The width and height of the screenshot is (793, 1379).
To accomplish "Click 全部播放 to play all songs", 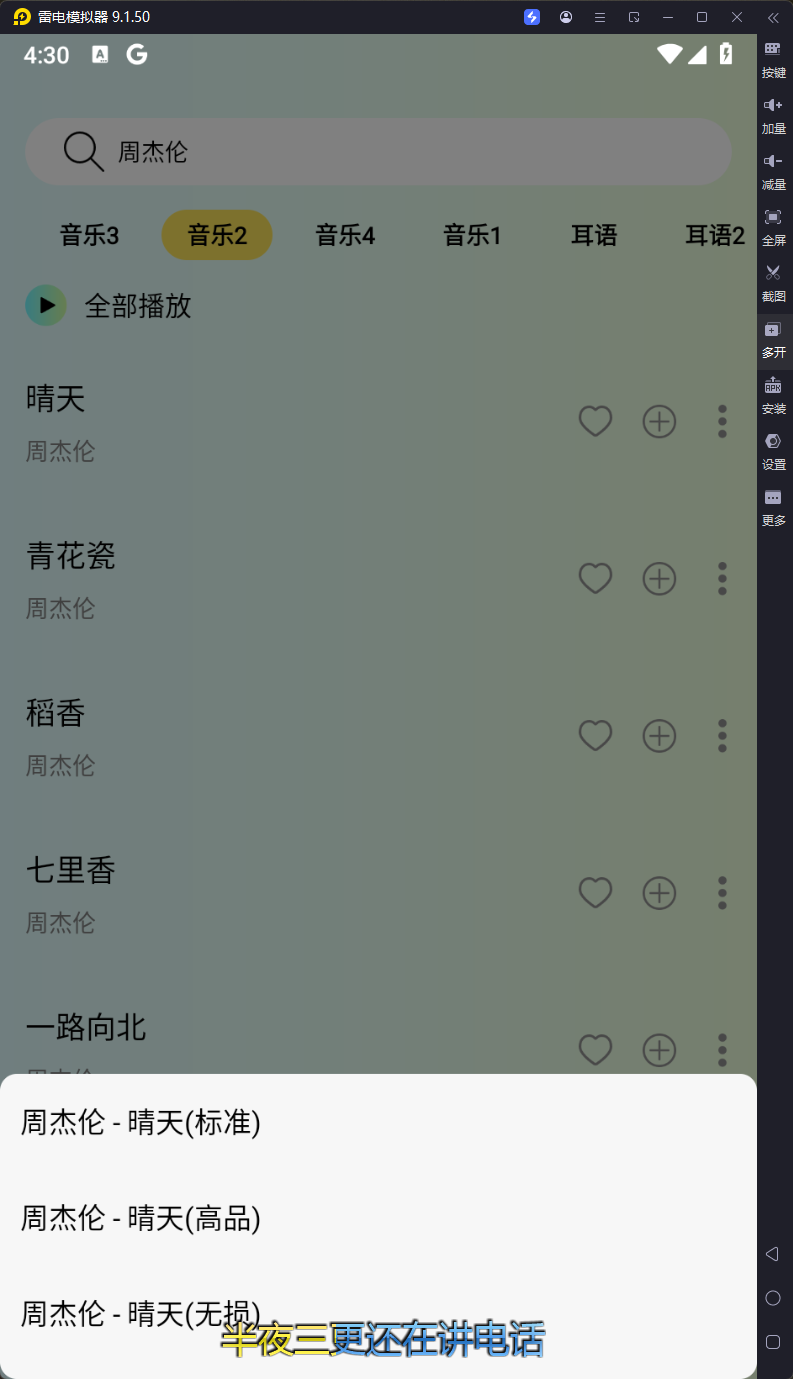I will [138, 306].
